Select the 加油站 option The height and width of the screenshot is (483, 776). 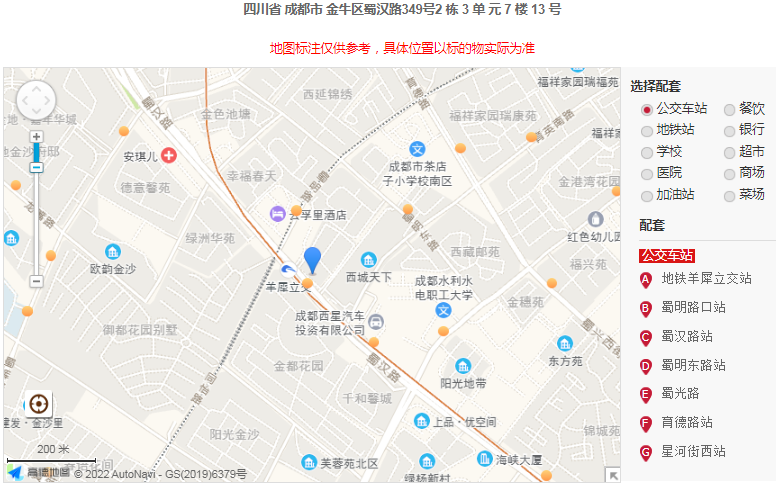tap(647, 195)
